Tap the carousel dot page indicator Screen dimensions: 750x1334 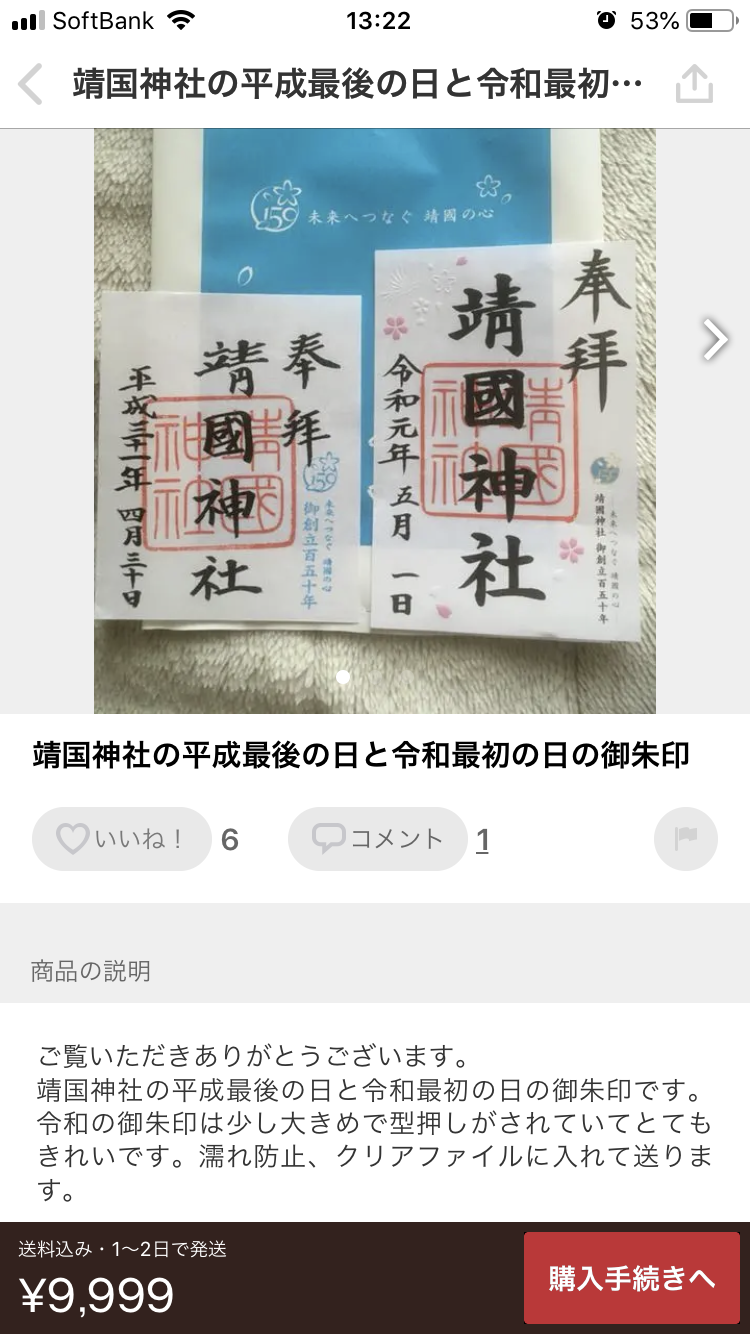pyautogui.click(x=341, y=676)
